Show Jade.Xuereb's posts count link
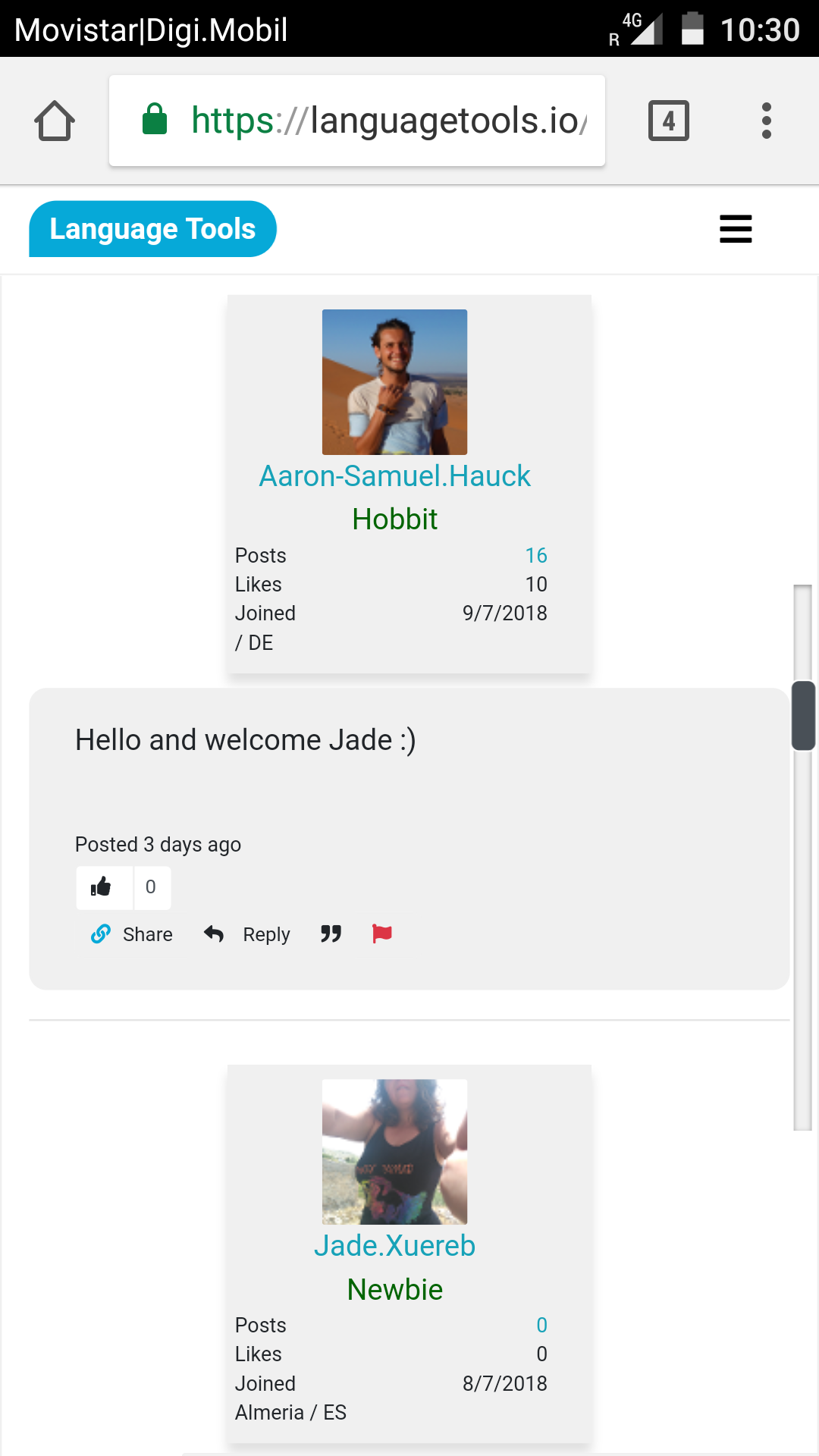 point(541,1325)
